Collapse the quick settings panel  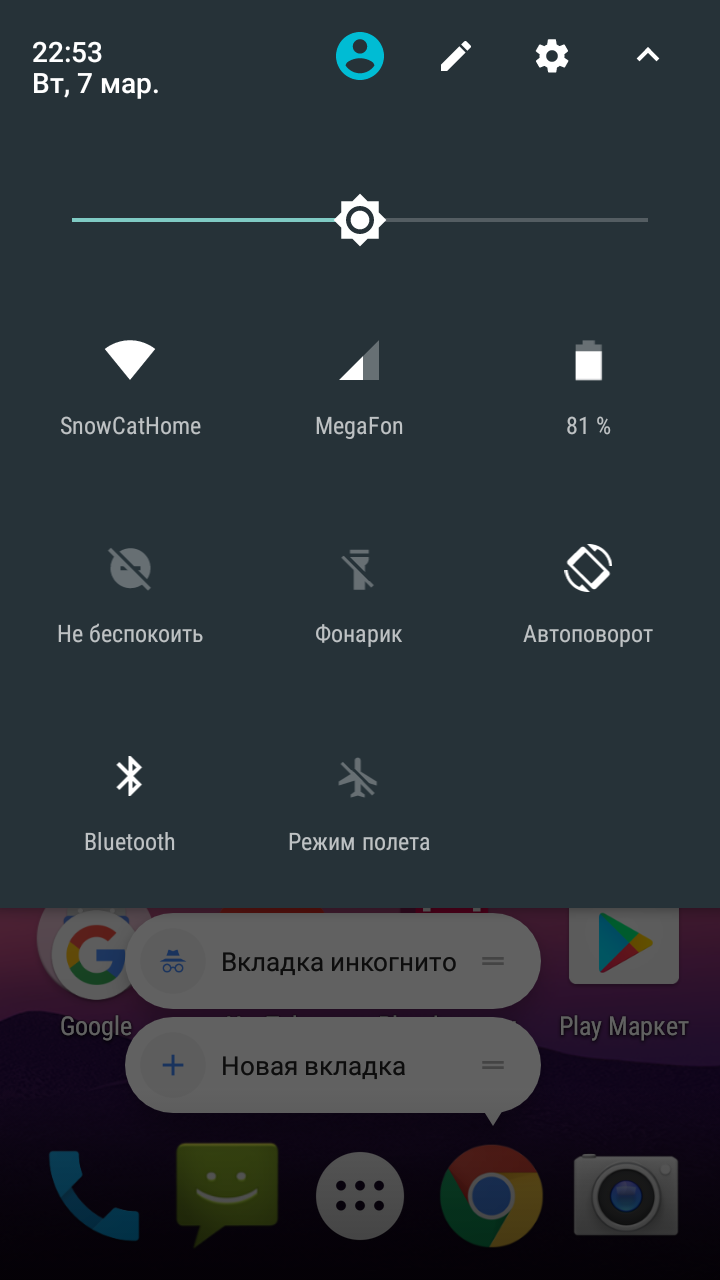[648, 56]
